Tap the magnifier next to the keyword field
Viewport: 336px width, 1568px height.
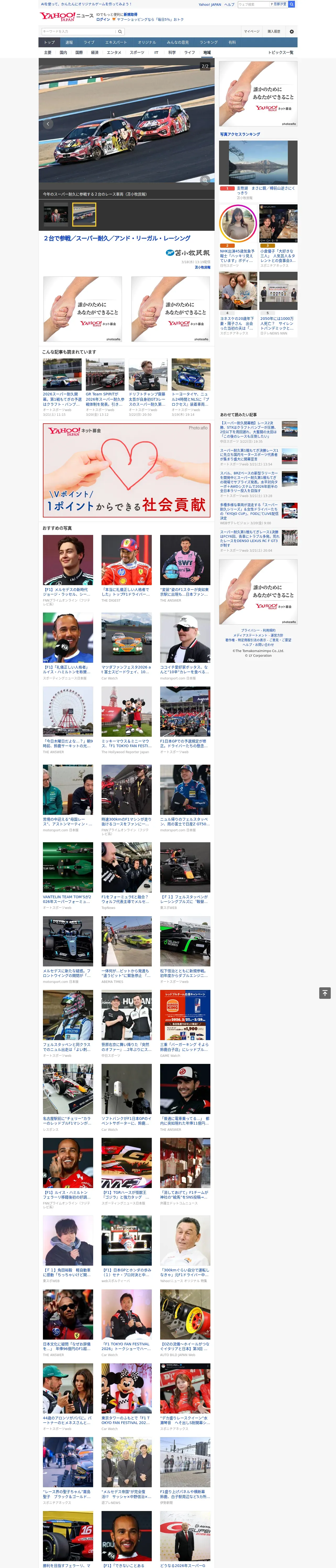pos(120,31)
